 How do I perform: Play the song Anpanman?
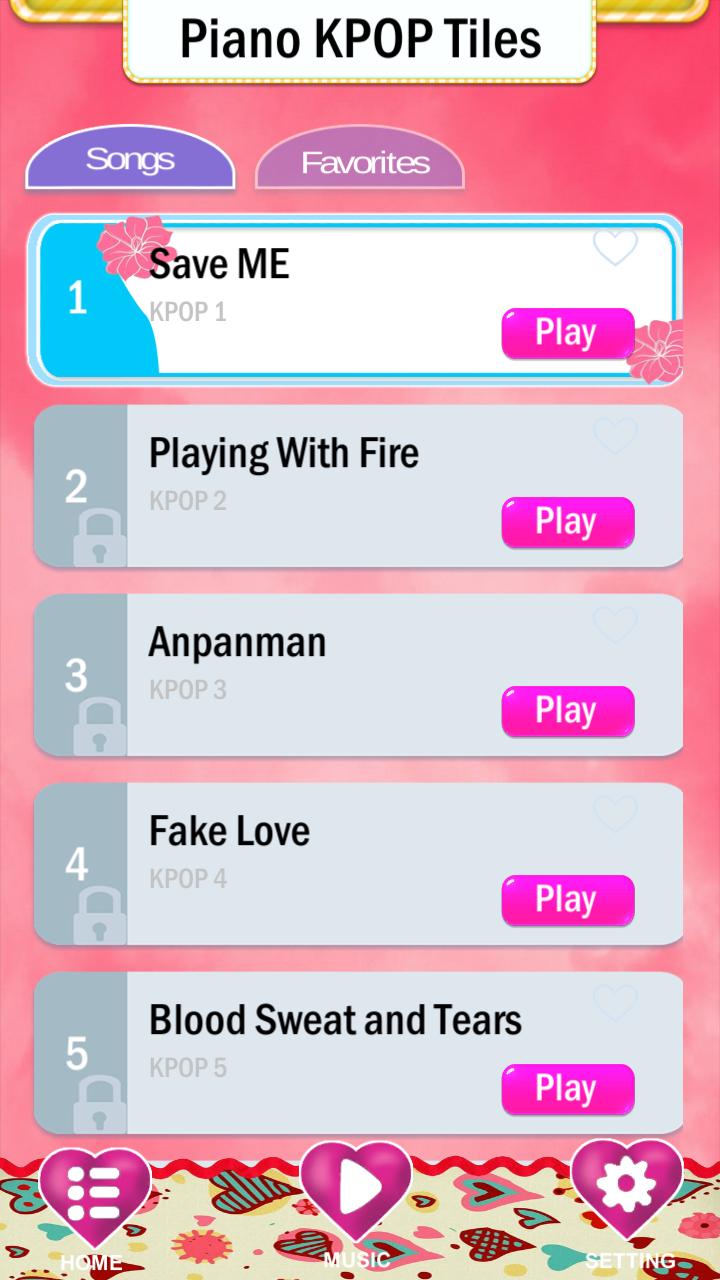pyautogui.click(x=567, y=710)
